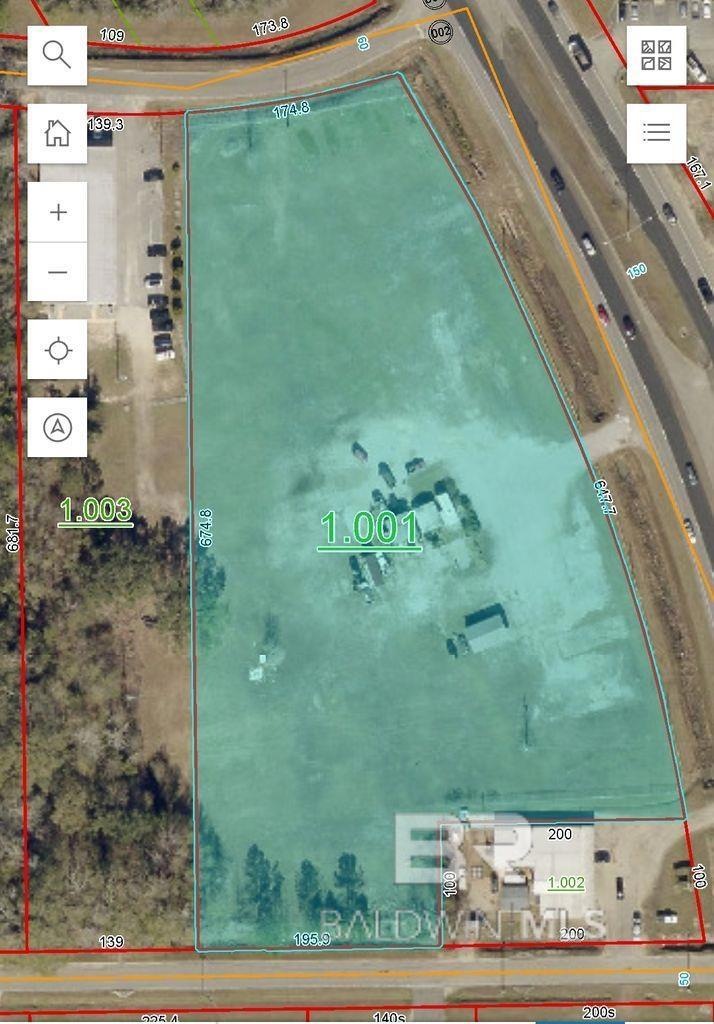Zoom in on the map
This screenshot has height=1024, width=714.
click(x=57, y=212)
